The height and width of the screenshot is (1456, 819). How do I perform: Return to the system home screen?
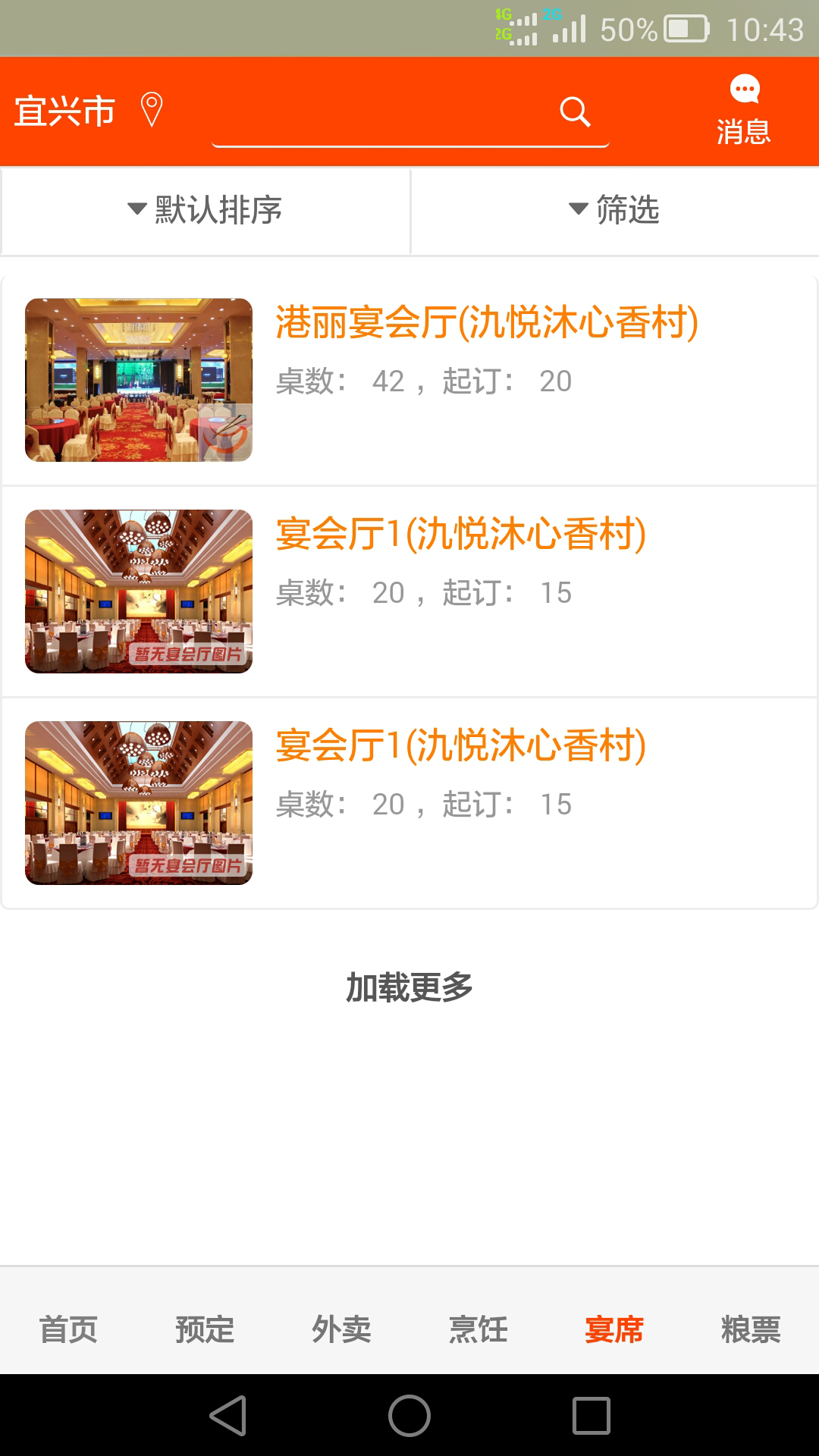click(x=409, y=1416)
